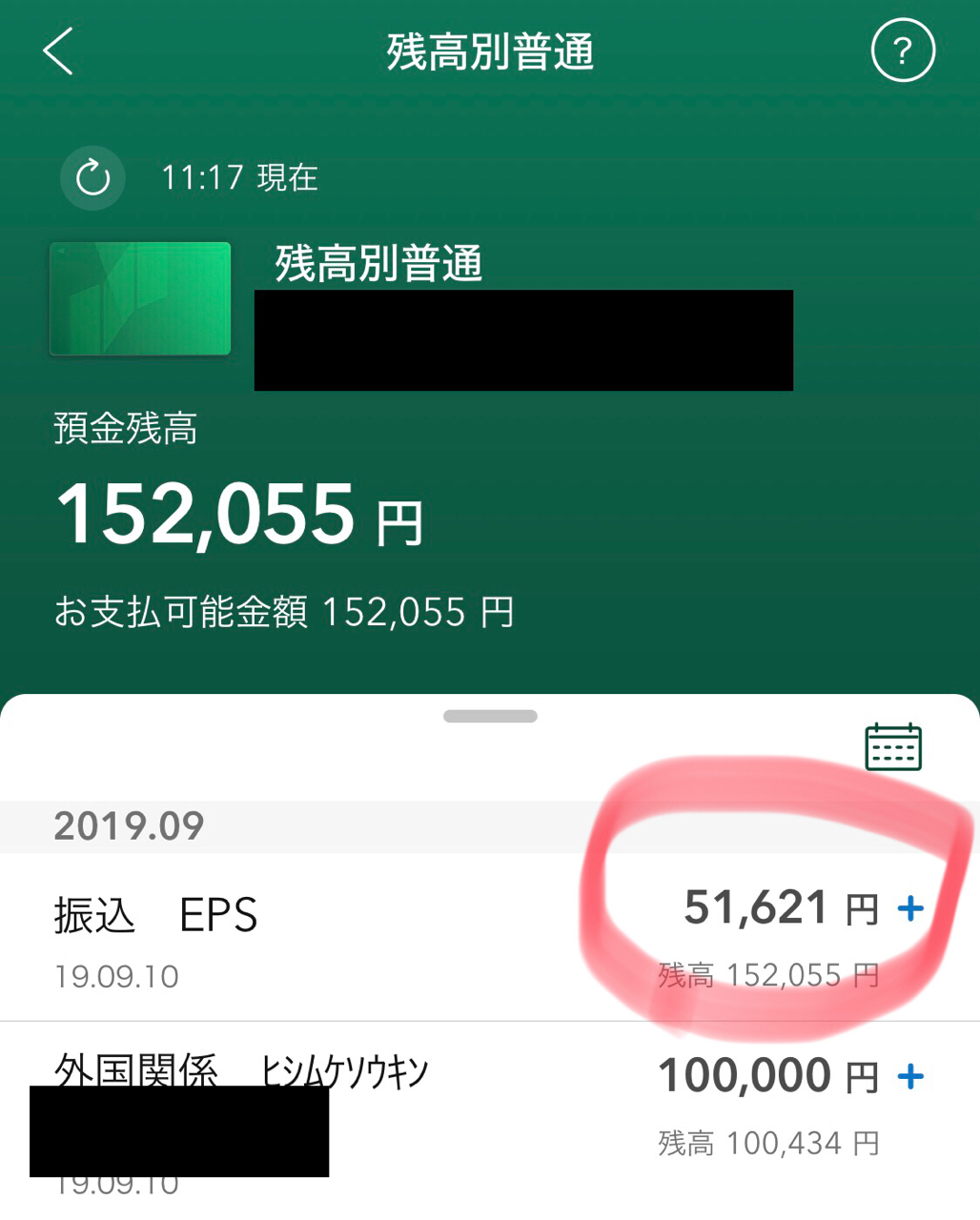Screen dimensions: 980x1220
Task: Go back using the top arrow
Action: click(x=58, y=51)
